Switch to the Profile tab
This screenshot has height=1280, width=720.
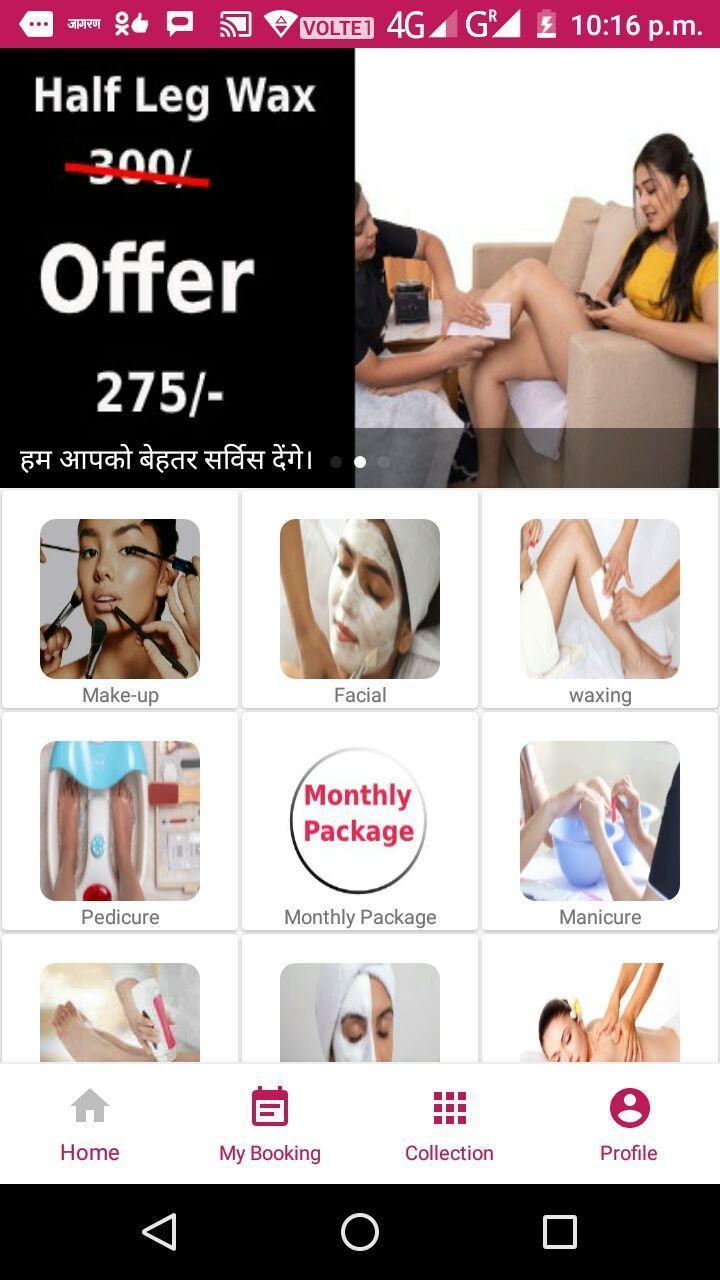[x=628, y=1152]
